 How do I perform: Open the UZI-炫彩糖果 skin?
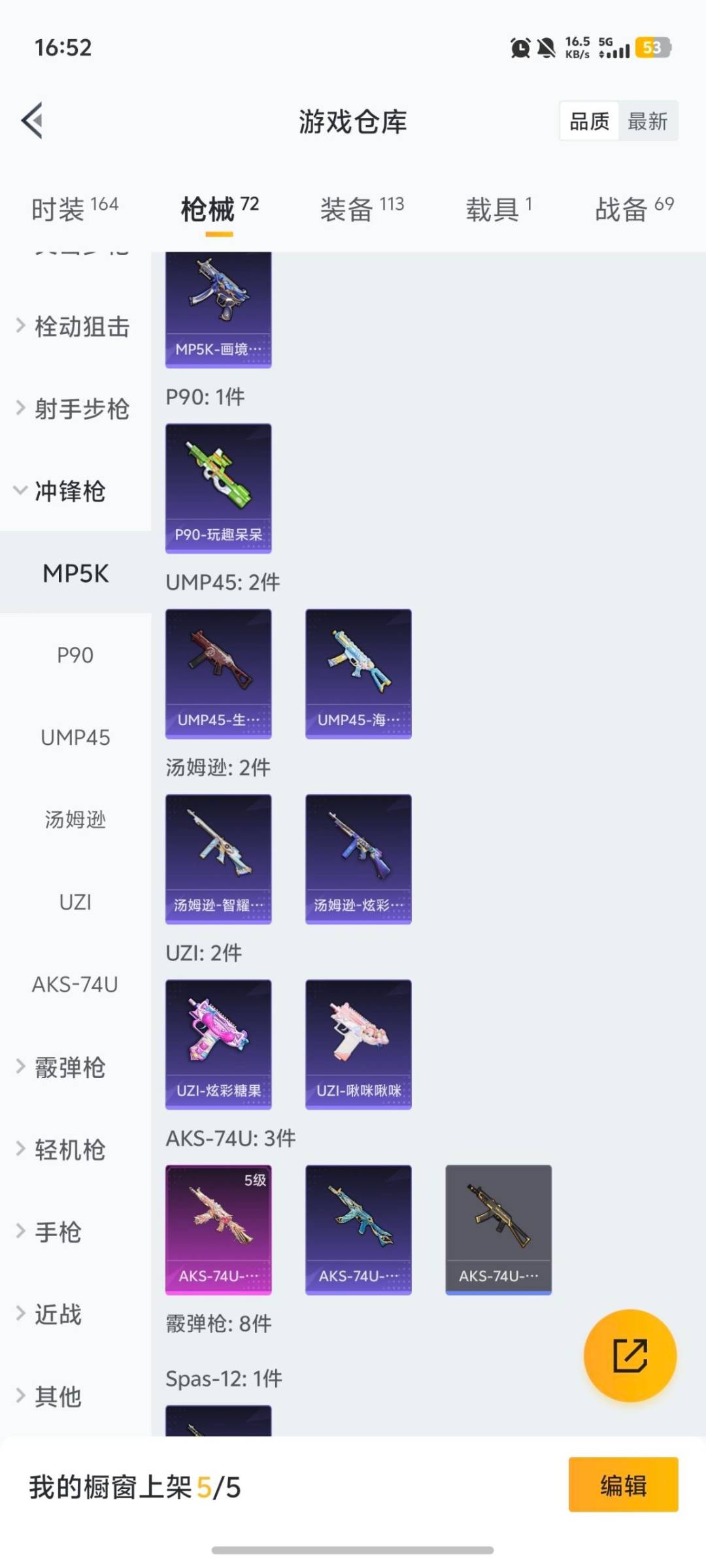tap(218, 1043)
